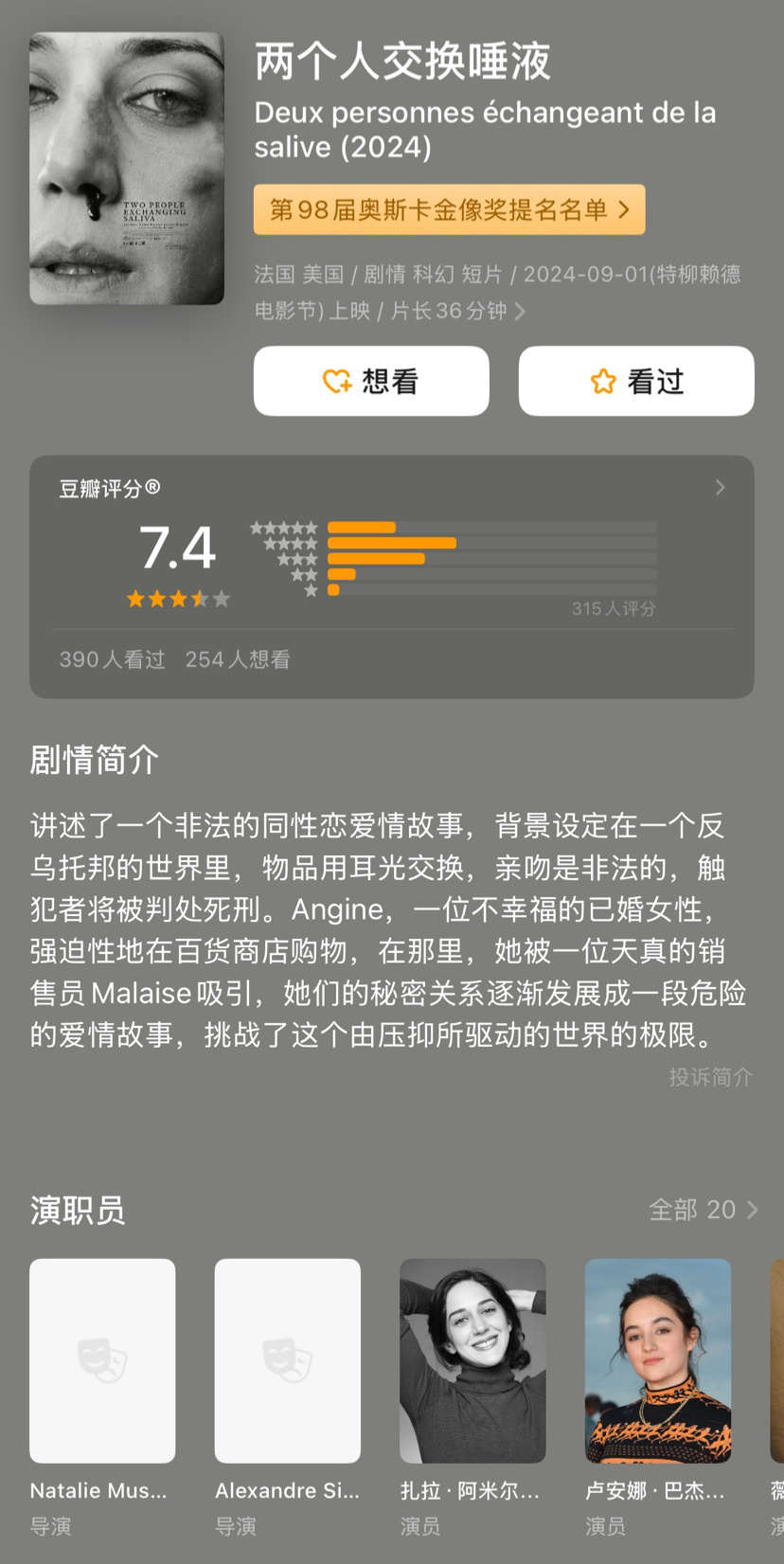This screenshot has width=784, height=1564.
Task: Click 扎拉·阿米尔's actor photo
Action: (472, 1359)
